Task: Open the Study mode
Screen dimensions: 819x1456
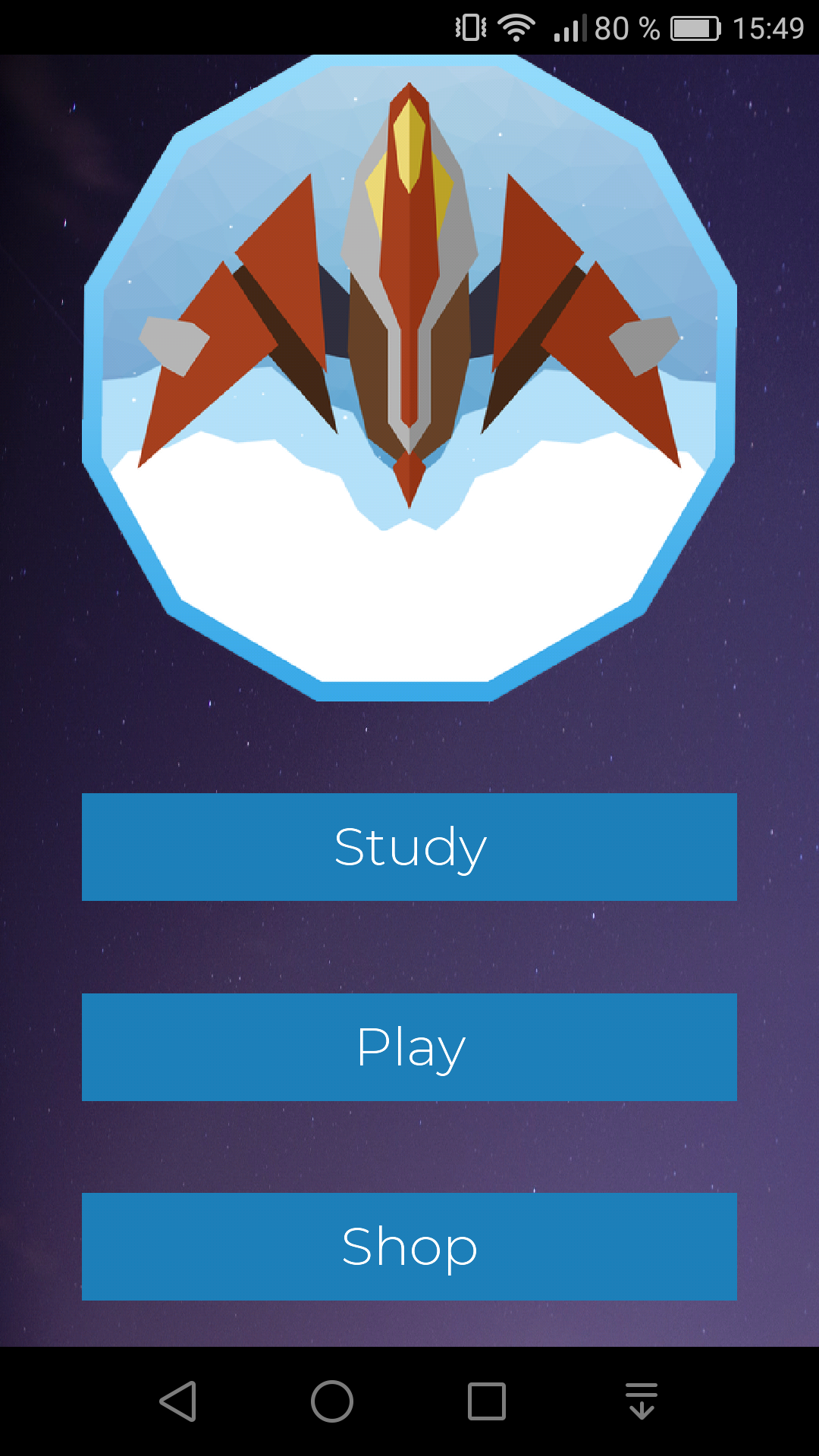Action: (409, 847)
